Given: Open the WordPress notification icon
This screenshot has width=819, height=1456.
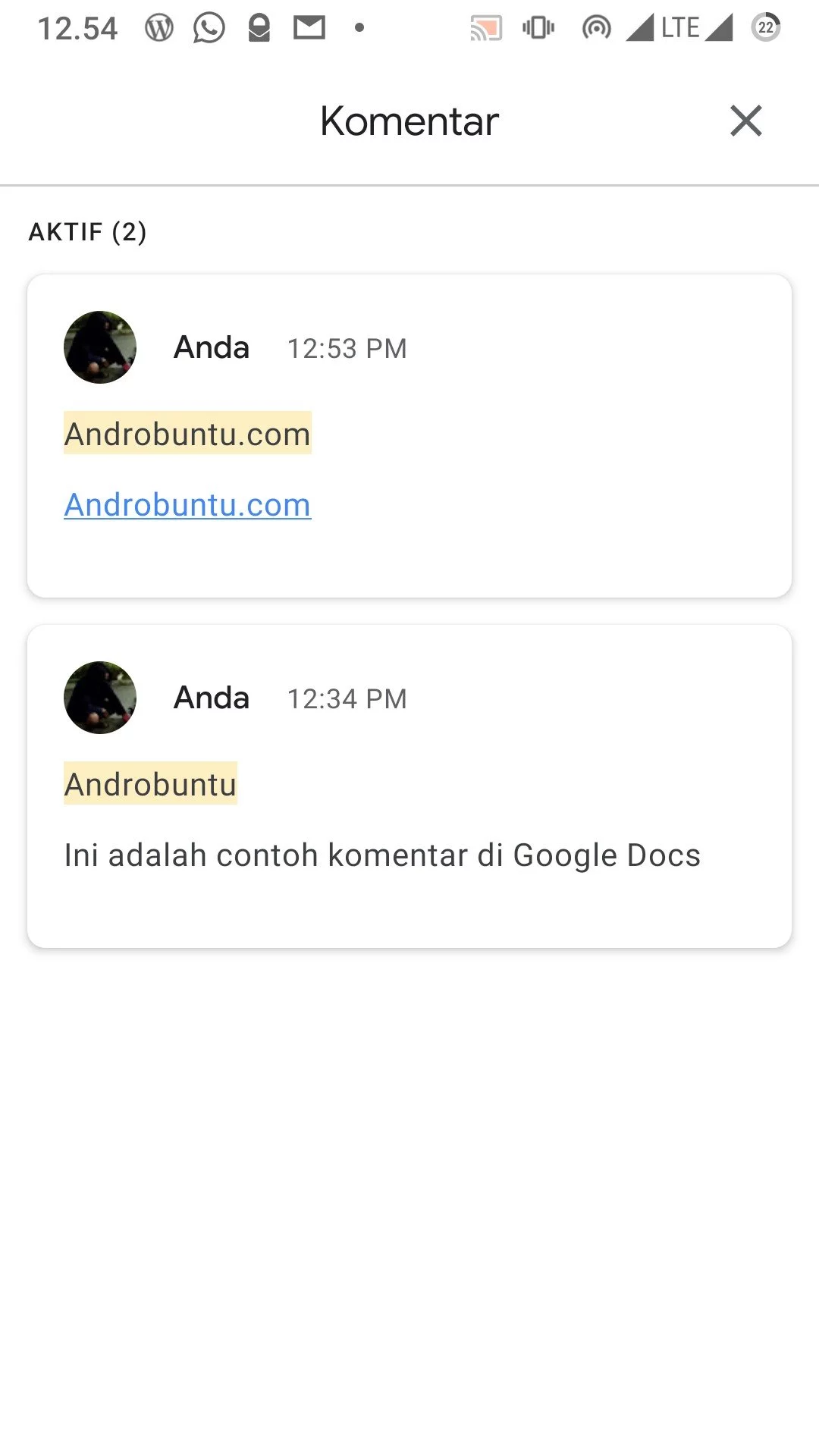Looking at the screenshot, I should pos(158,27).
